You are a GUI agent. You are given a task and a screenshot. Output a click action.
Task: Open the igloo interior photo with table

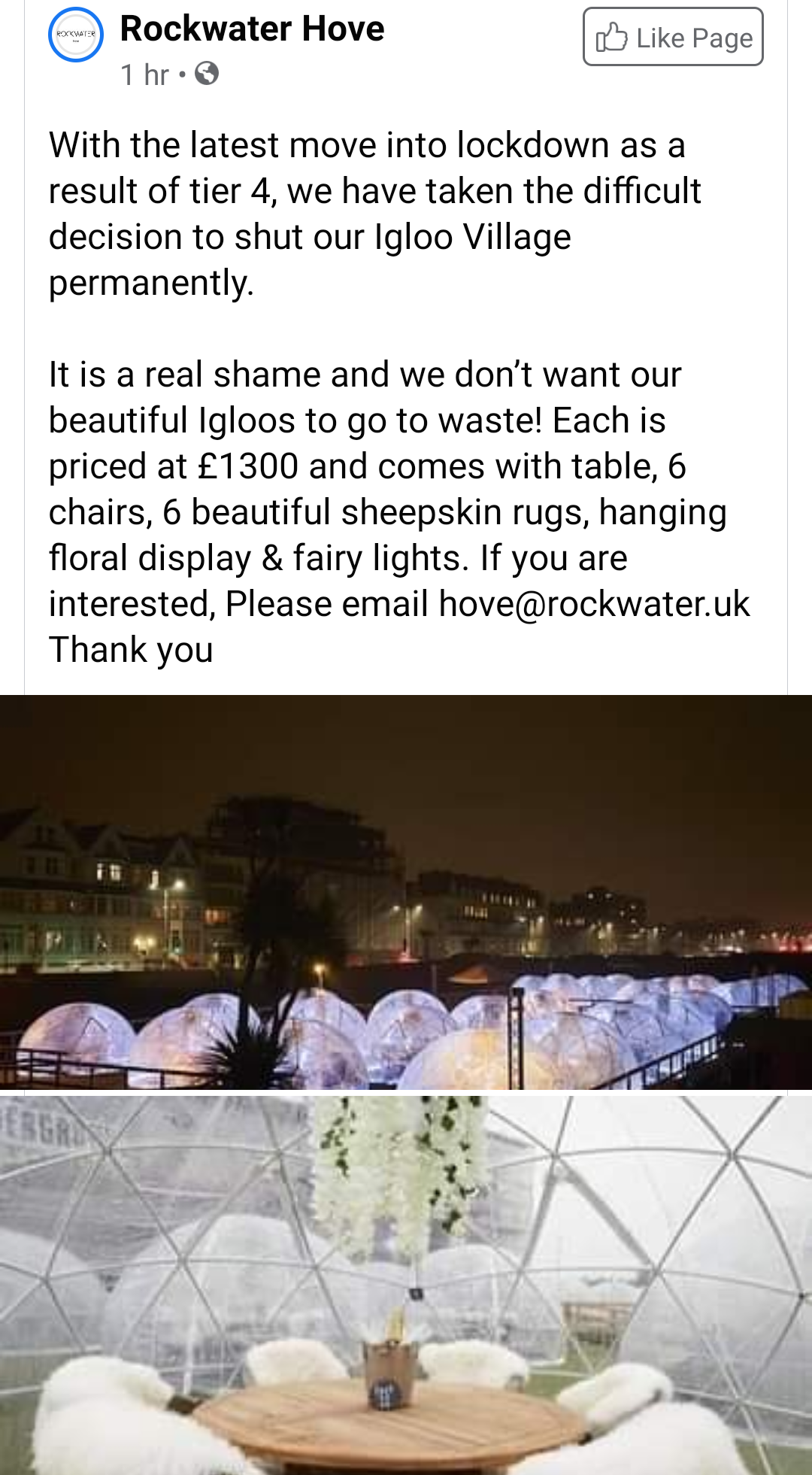click(x=406, y=1285)
